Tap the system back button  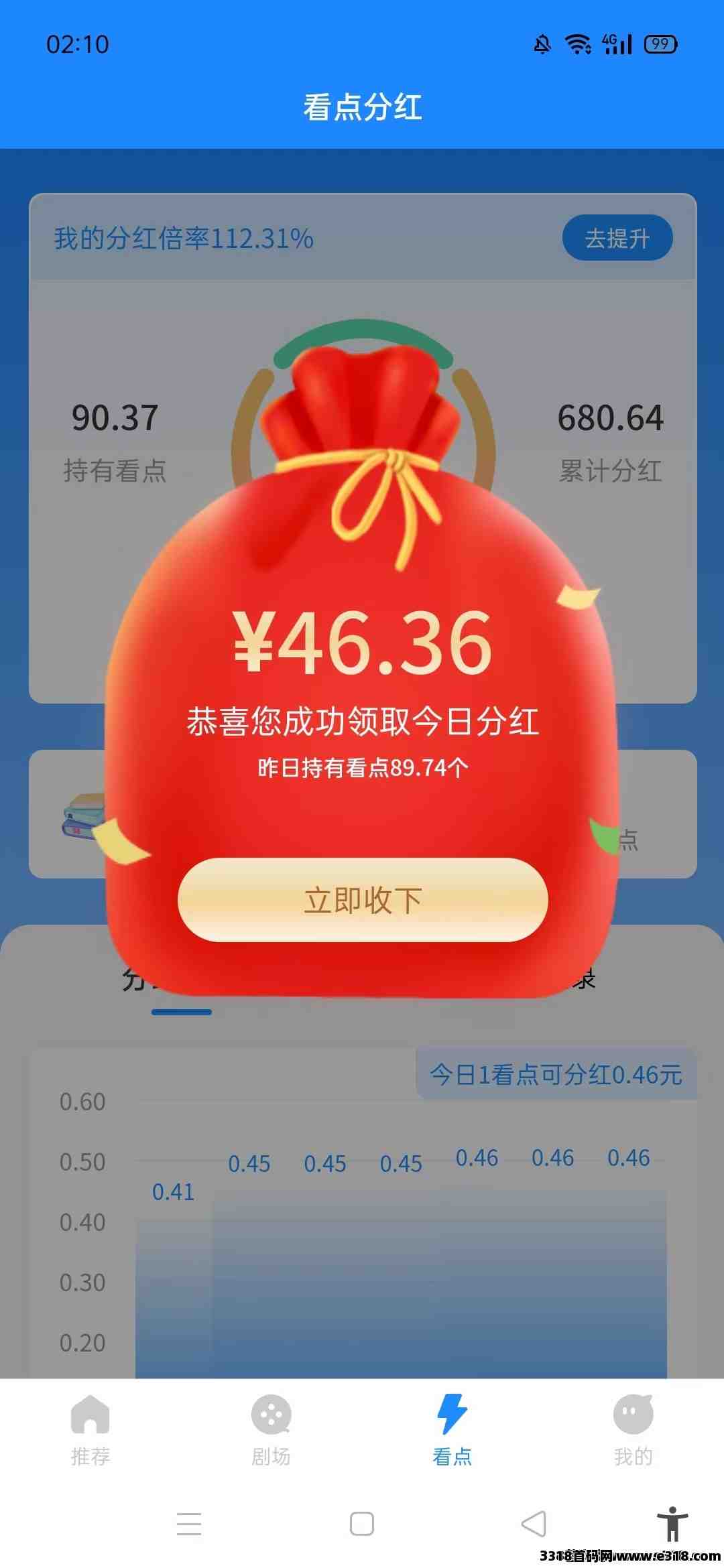click(534, 1524)
